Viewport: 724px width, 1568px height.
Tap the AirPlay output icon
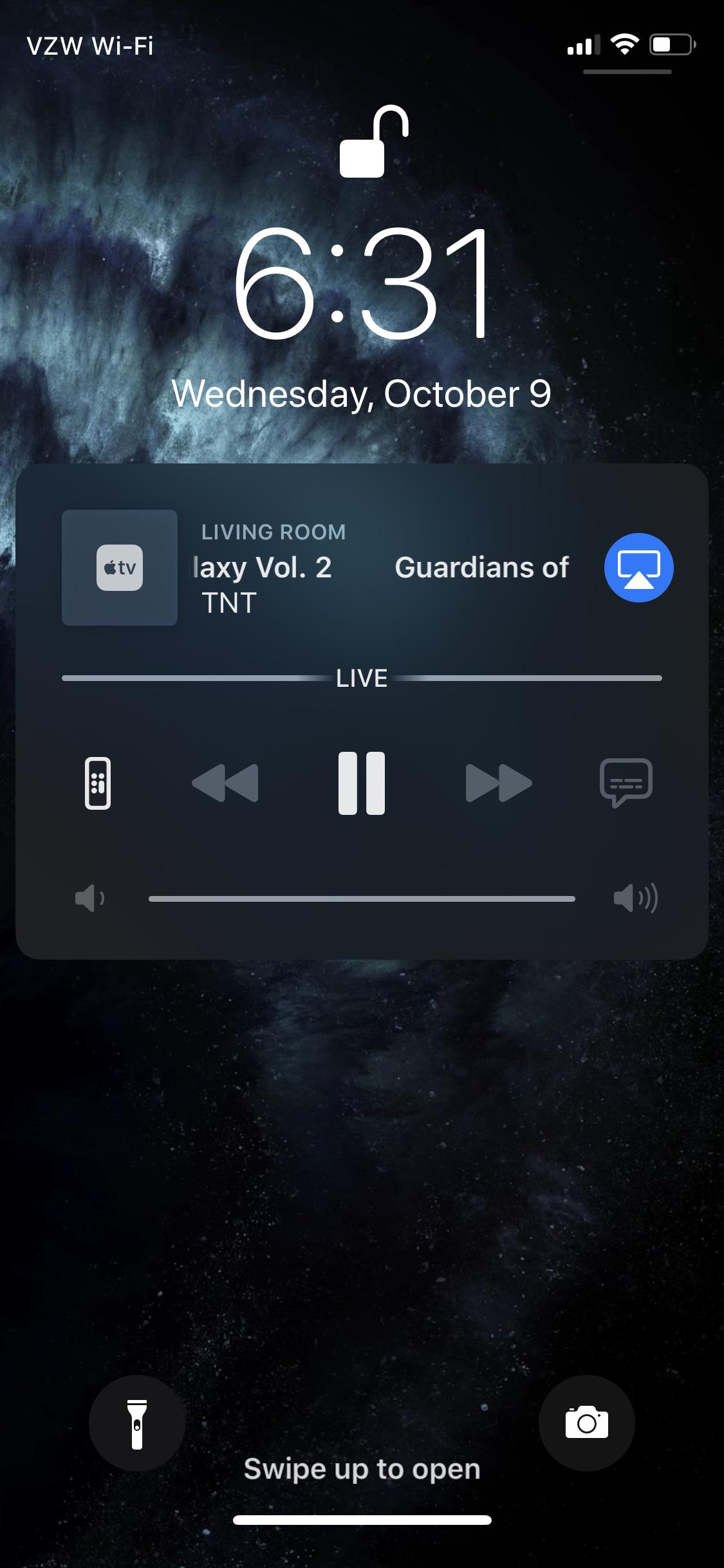point(640,568)
